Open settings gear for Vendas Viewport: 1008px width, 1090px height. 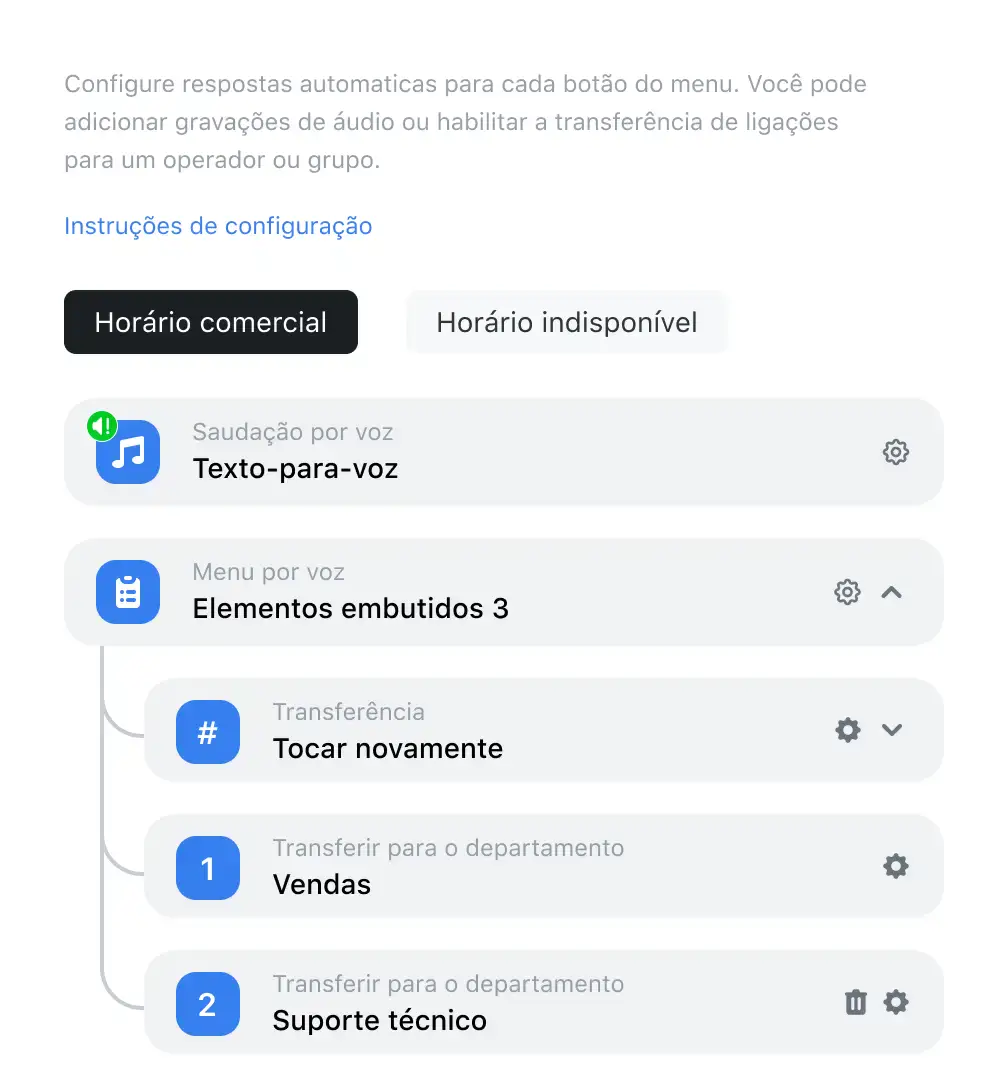[895, 866]
